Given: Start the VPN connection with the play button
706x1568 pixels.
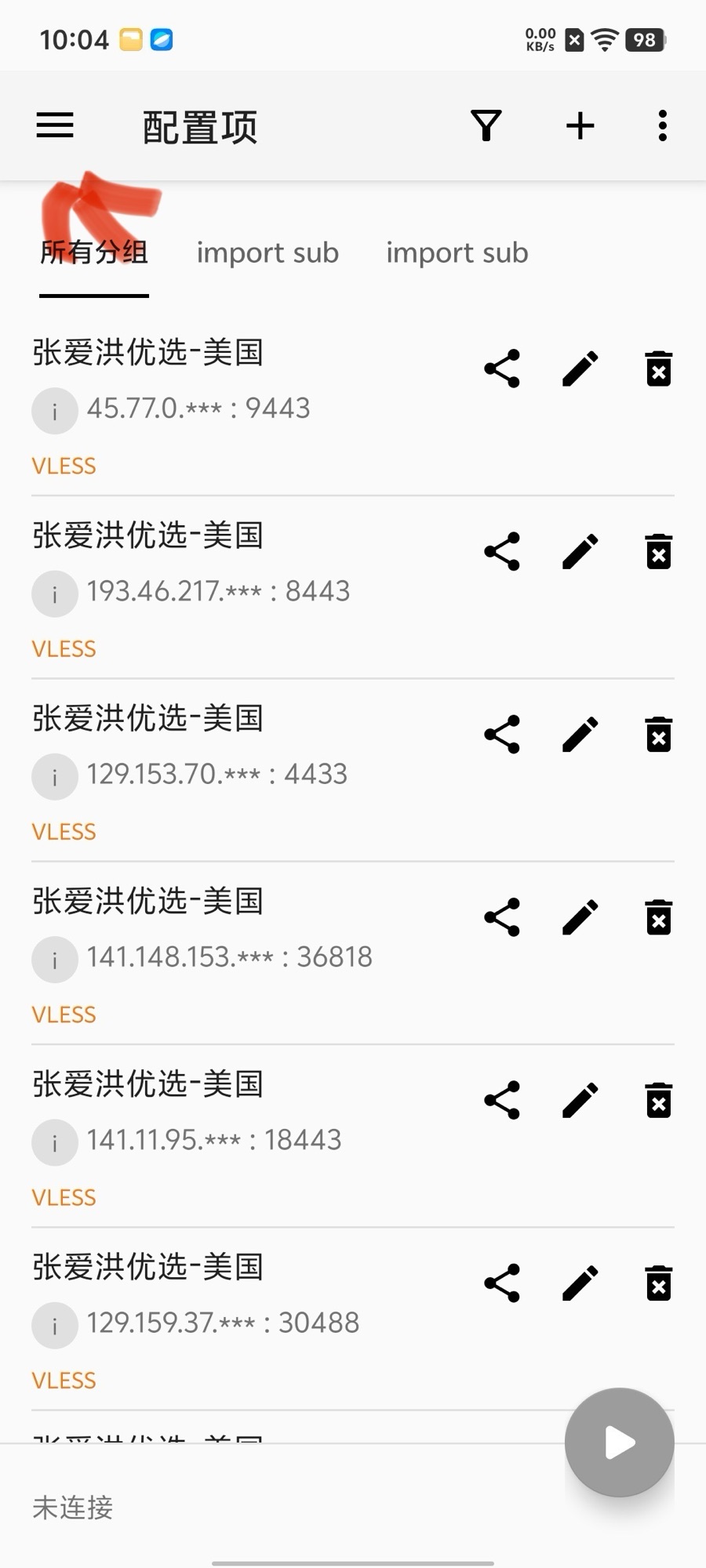Looking at the screenshot, I should [x=619, y=1443].
